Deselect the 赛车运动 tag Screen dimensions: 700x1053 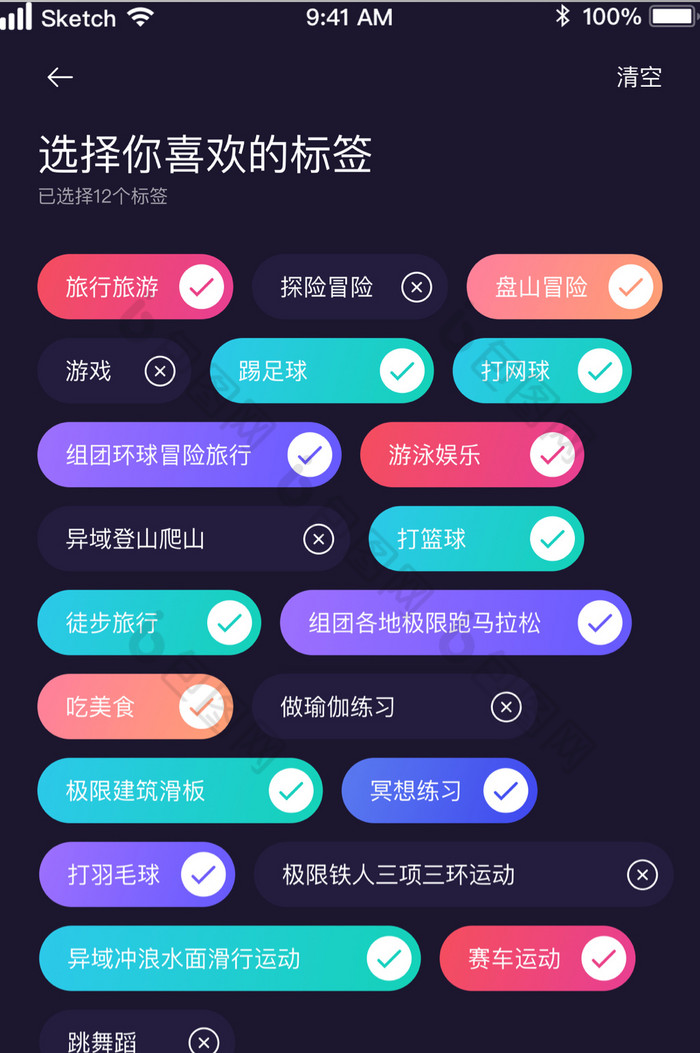537,959
